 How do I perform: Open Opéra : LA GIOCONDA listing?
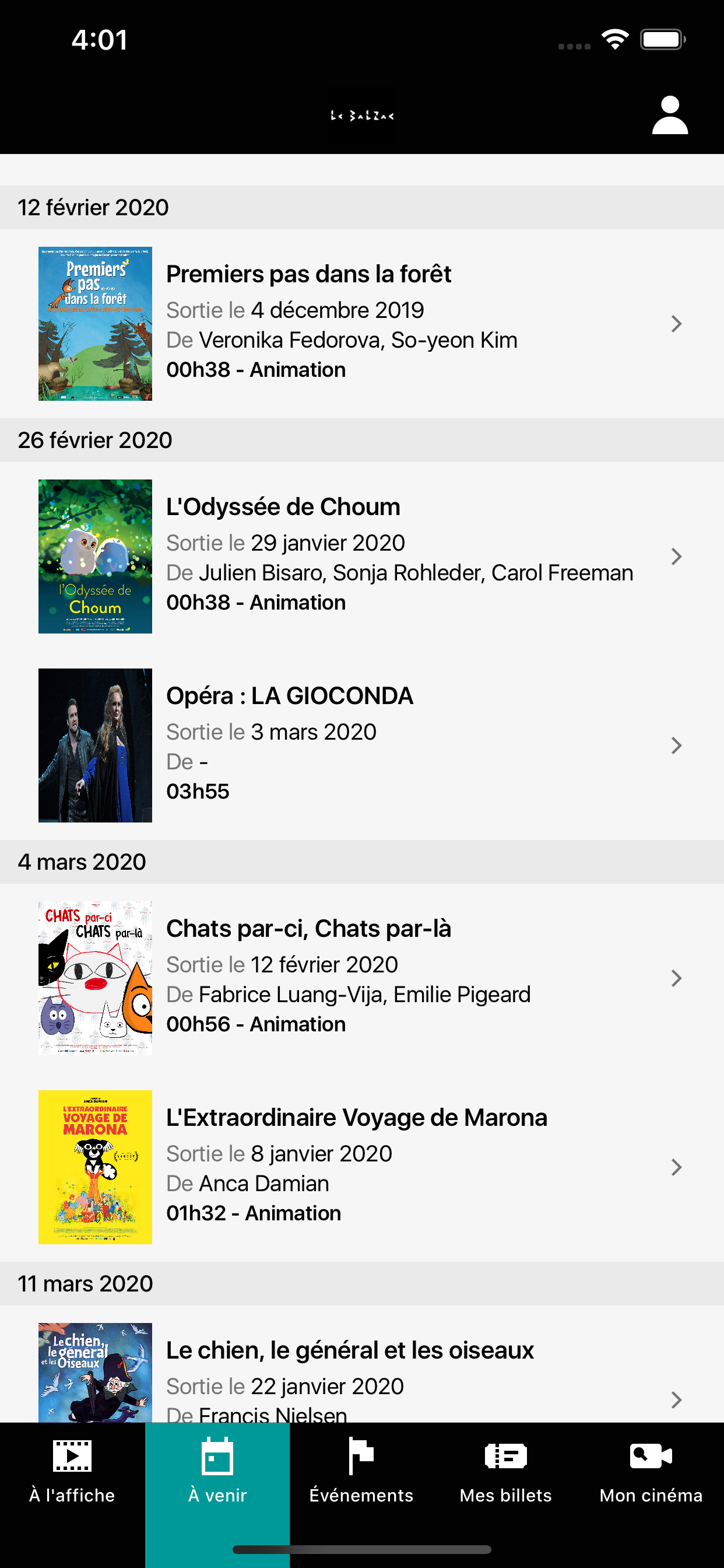[x=362, y=745]
